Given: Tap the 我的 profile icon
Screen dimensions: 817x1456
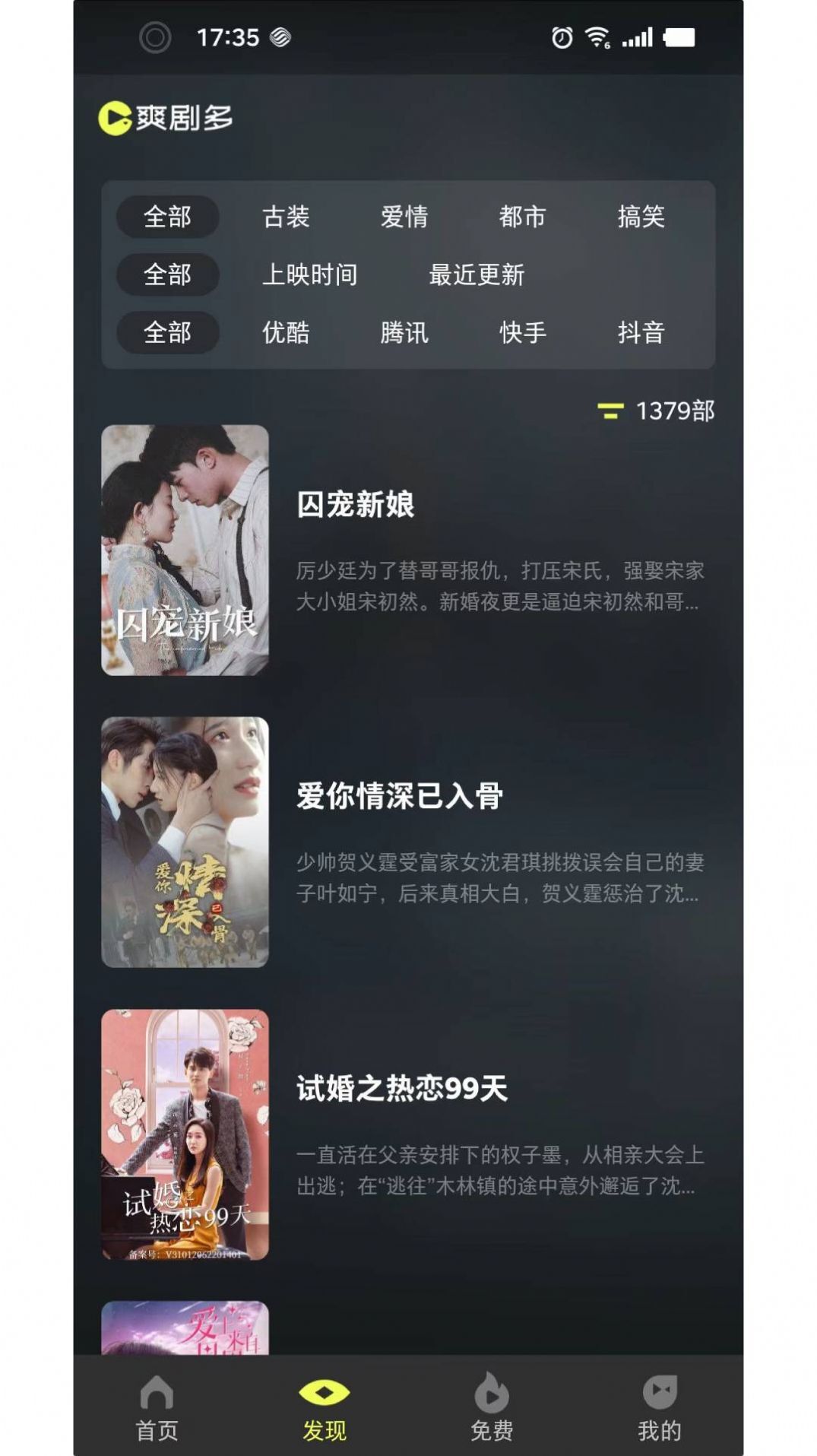Looking at the screenshot, I should pyautogui.click(x=658, y=1407).
